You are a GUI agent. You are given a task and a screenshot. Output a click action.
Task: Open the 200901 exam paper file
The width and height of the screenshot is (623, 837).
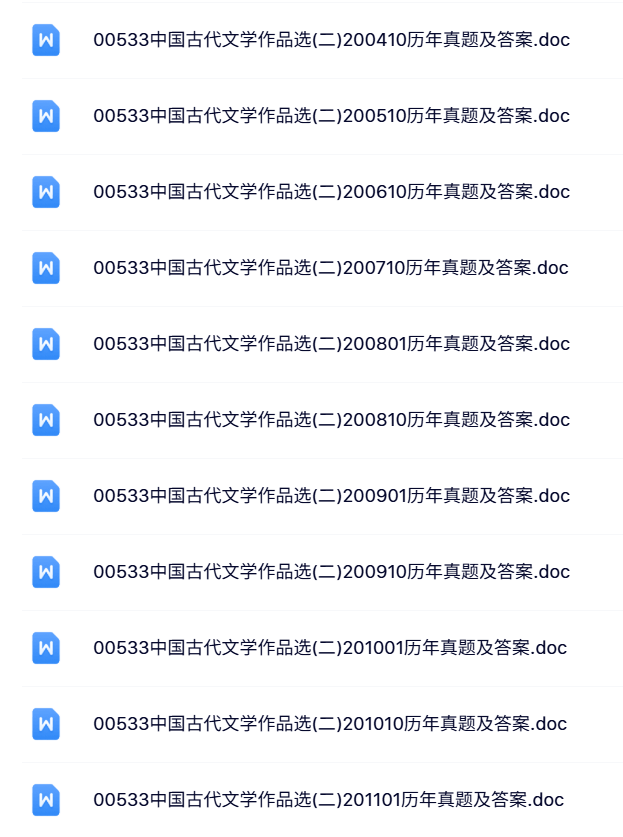(x=331, y=496)
